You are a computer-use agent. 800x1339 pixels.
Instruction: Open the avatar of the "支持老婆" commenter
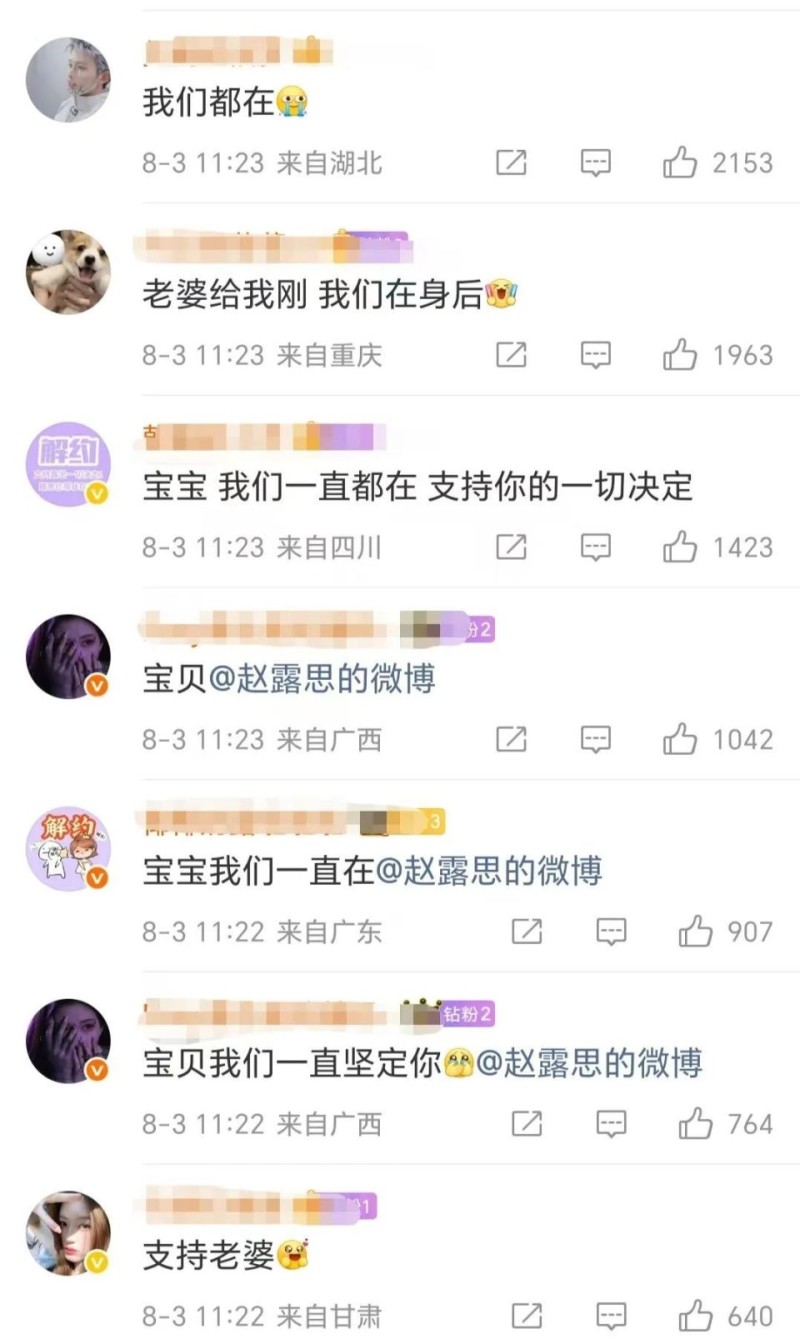point(68,1233)
